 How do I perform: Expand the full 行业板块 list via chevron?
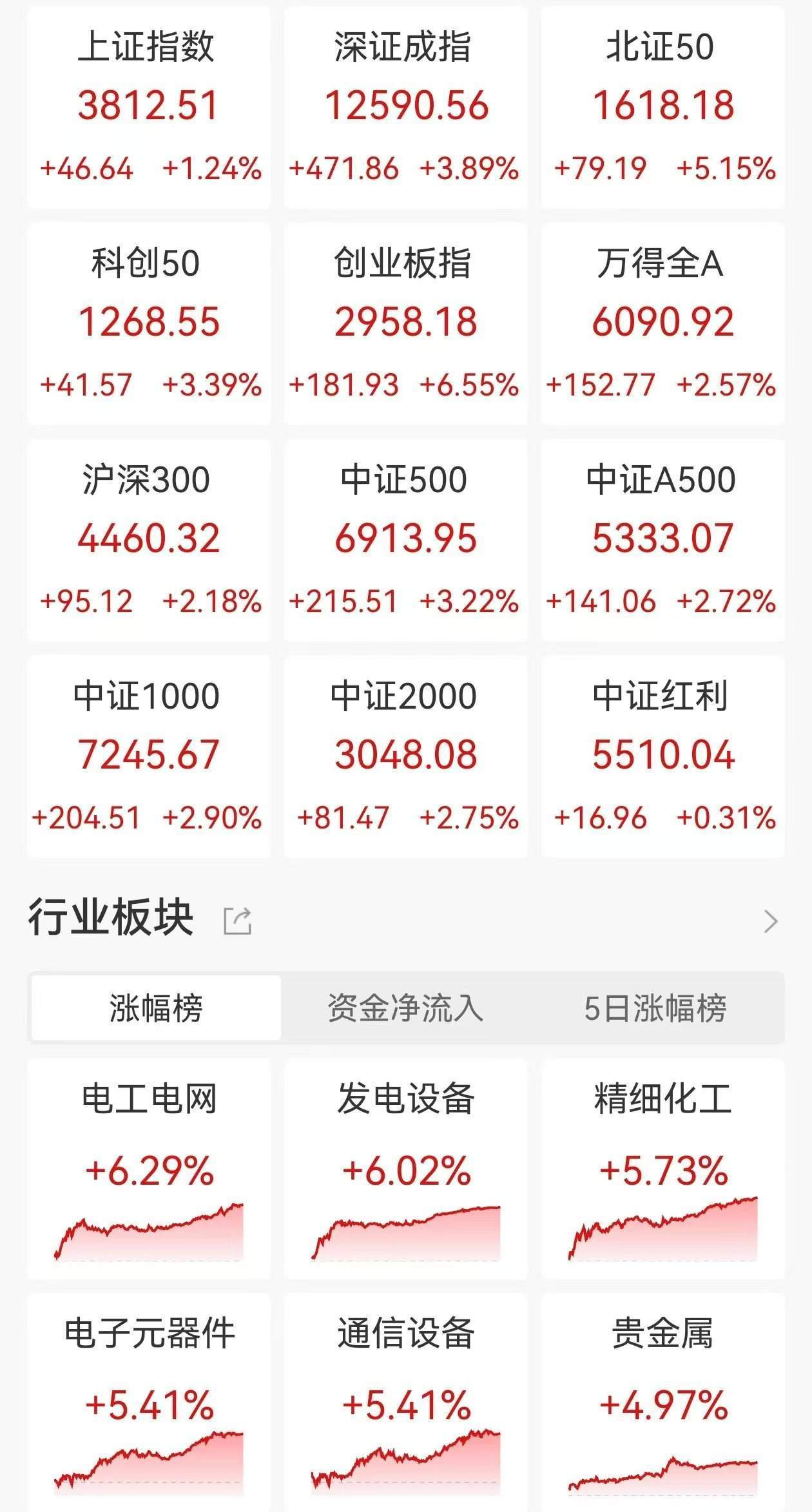point(771,921)
